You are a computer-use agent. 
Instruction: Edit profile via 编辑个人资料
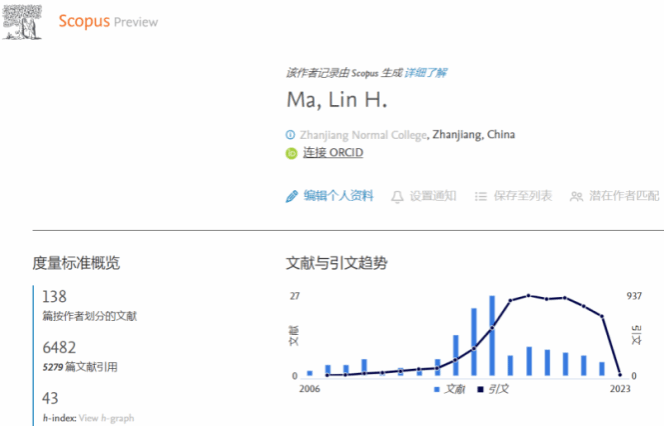(x=338, y=196)
